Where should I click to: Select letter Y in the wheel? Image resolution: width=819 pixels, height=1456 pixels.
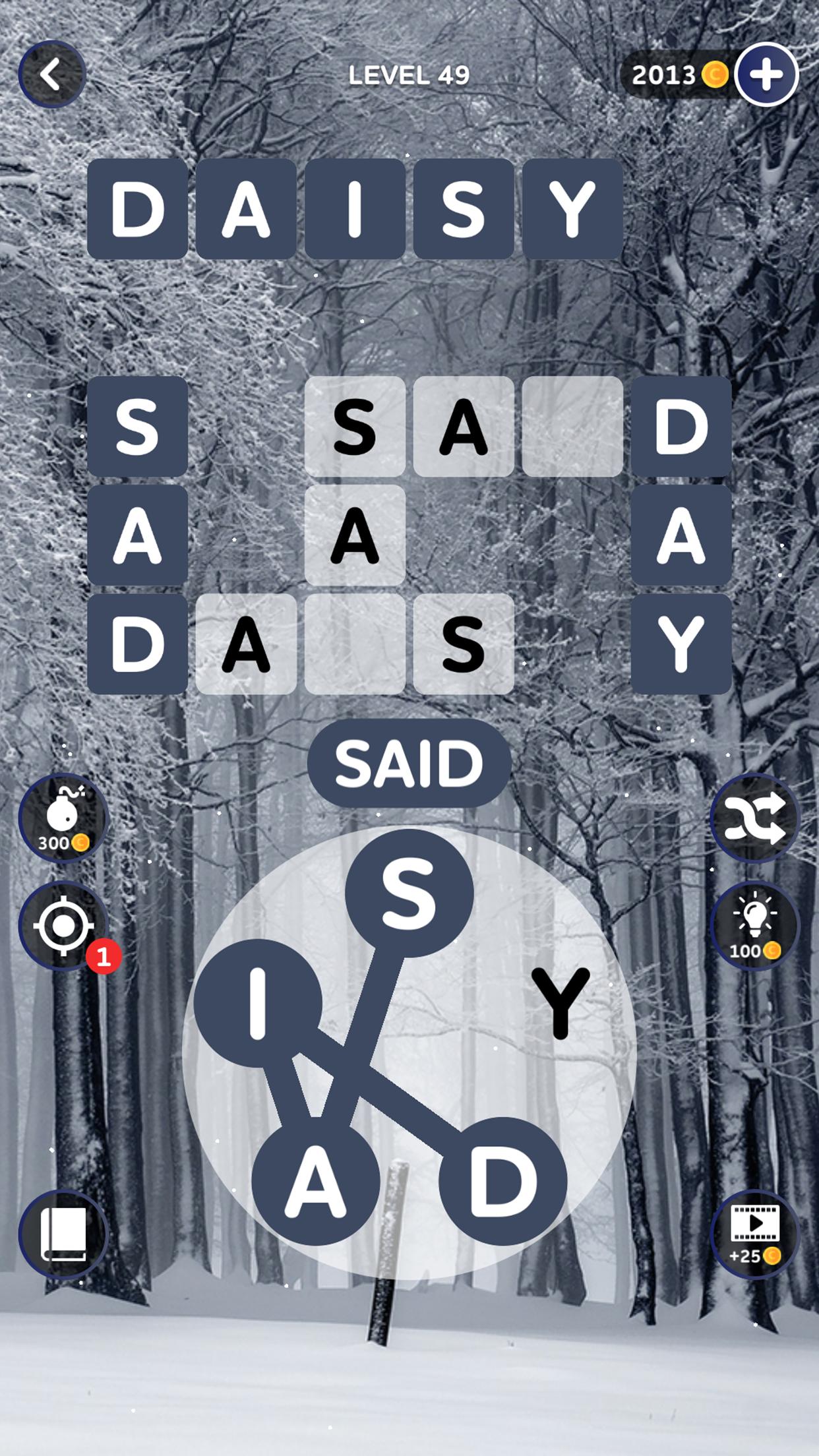[x=560, y=1003]
